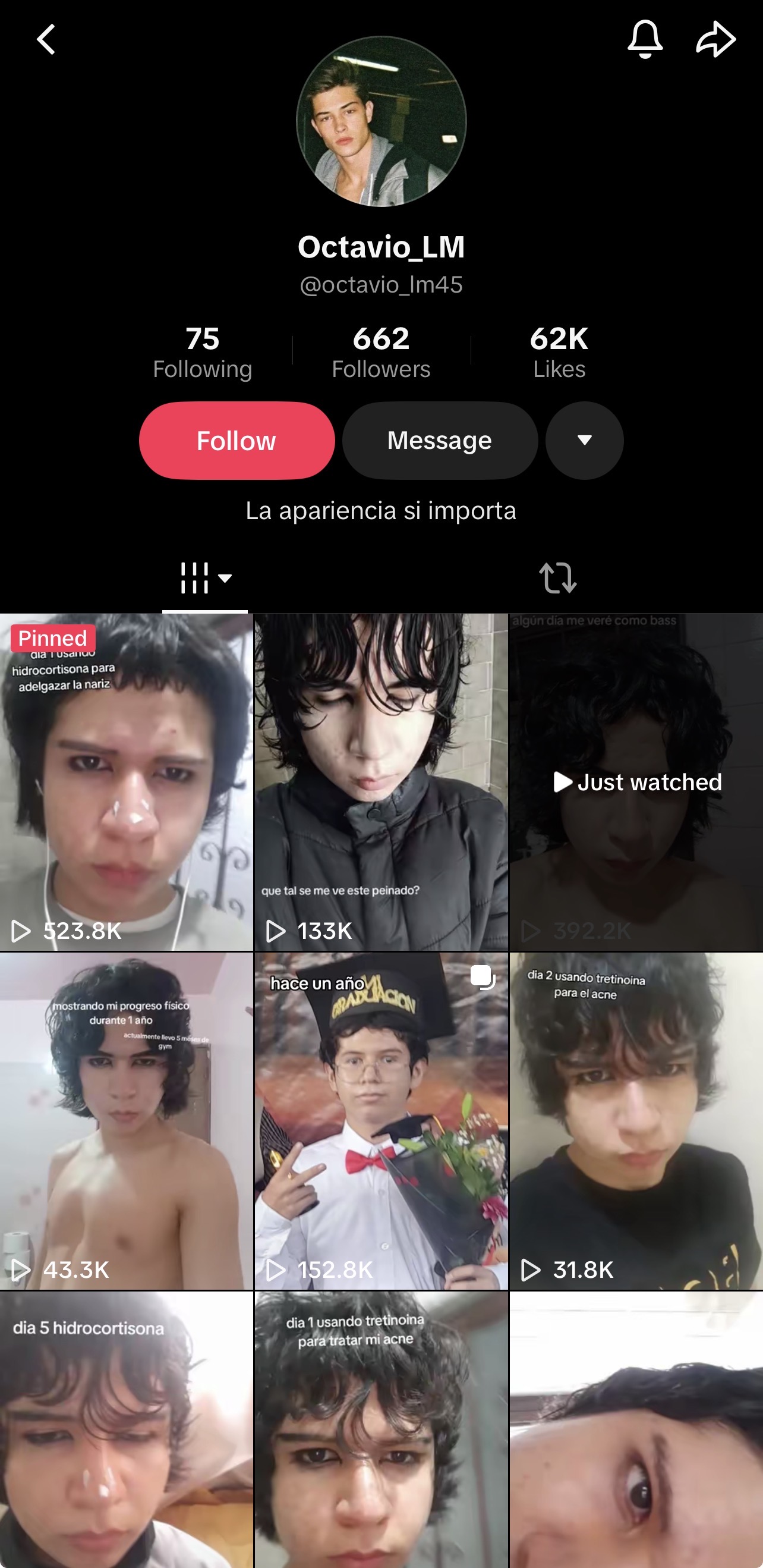
Task: Open the close-up eye video
Action: pyautogui.click(x=636, y=1429)
